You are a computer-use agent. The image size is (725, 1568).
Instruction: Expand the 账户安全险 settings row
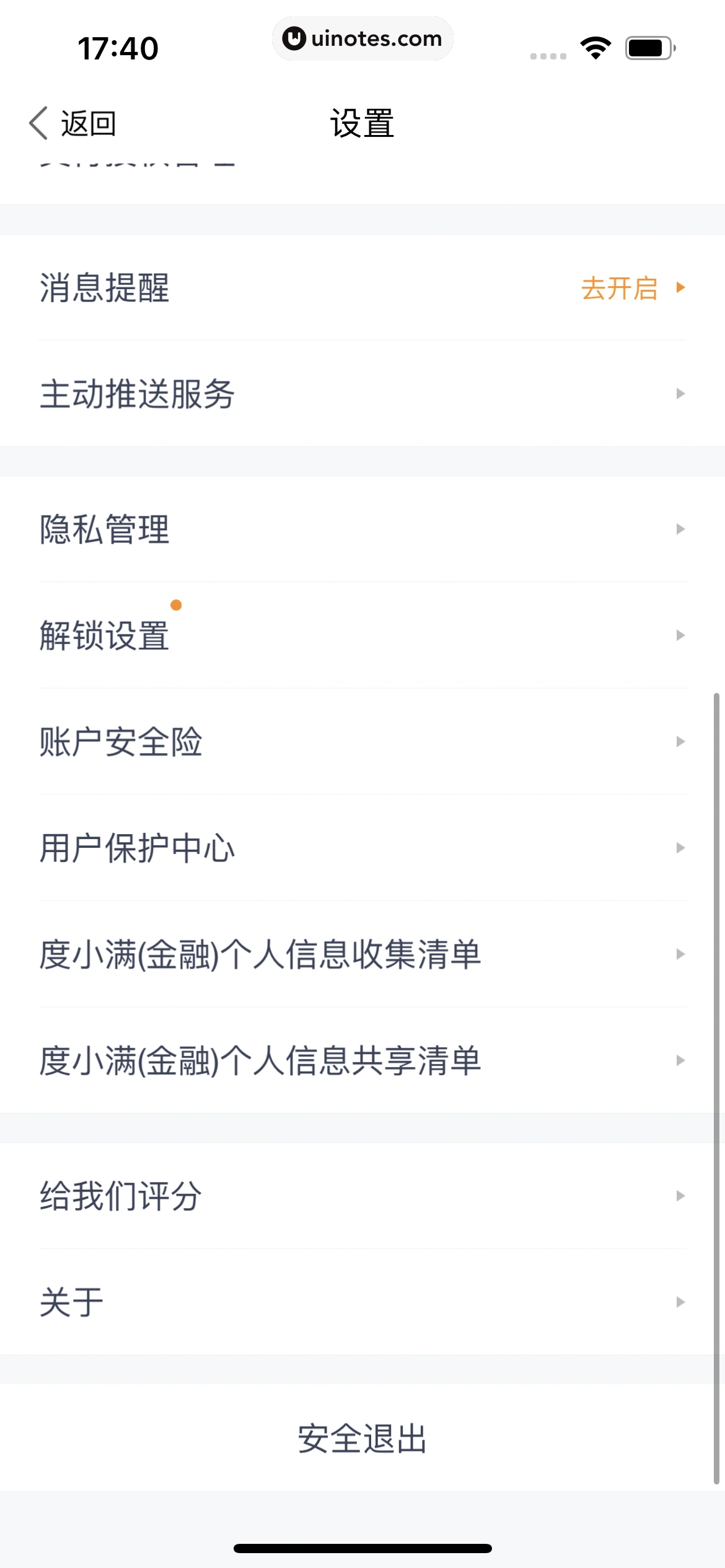click(362, 741)
